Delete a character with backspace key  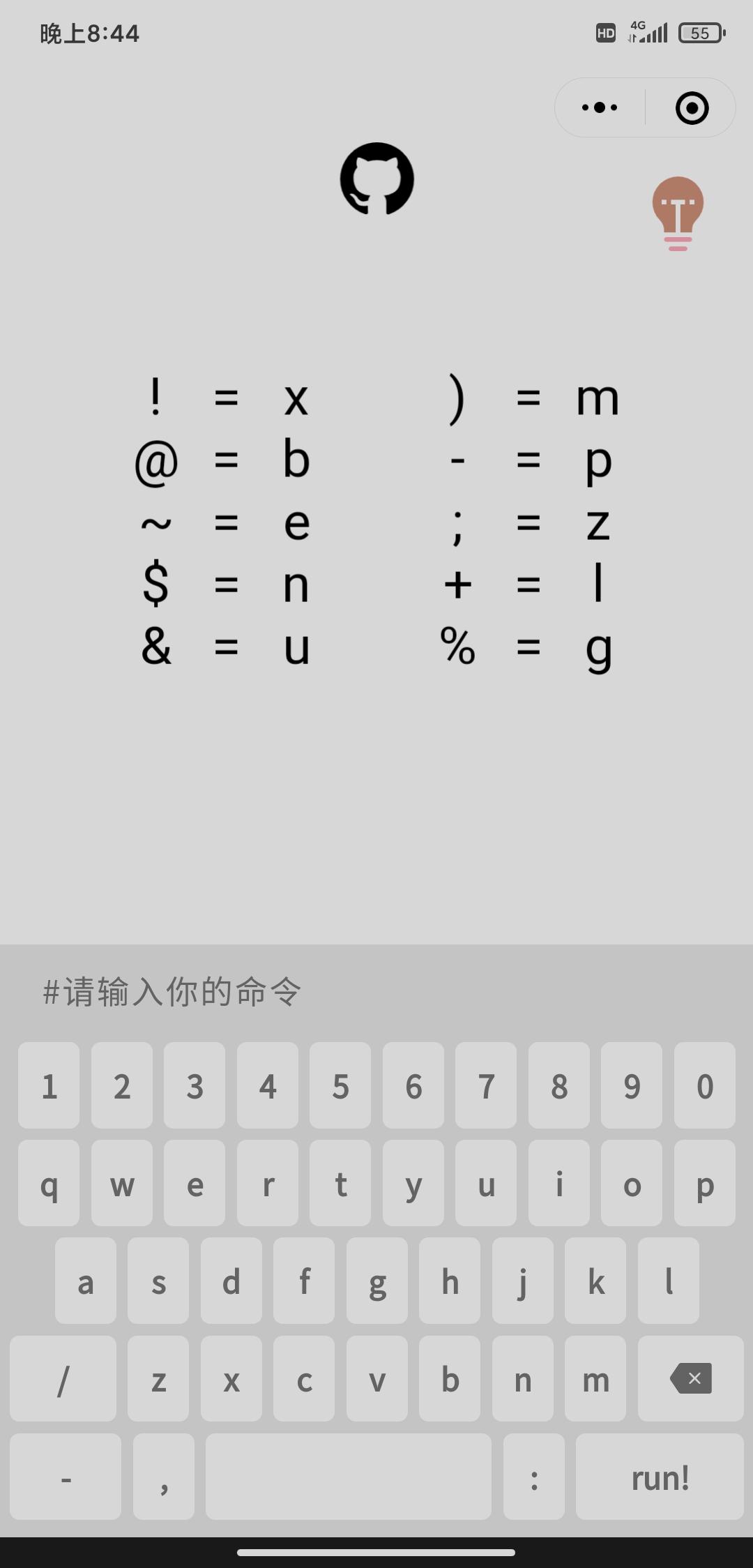point(690,1378)
